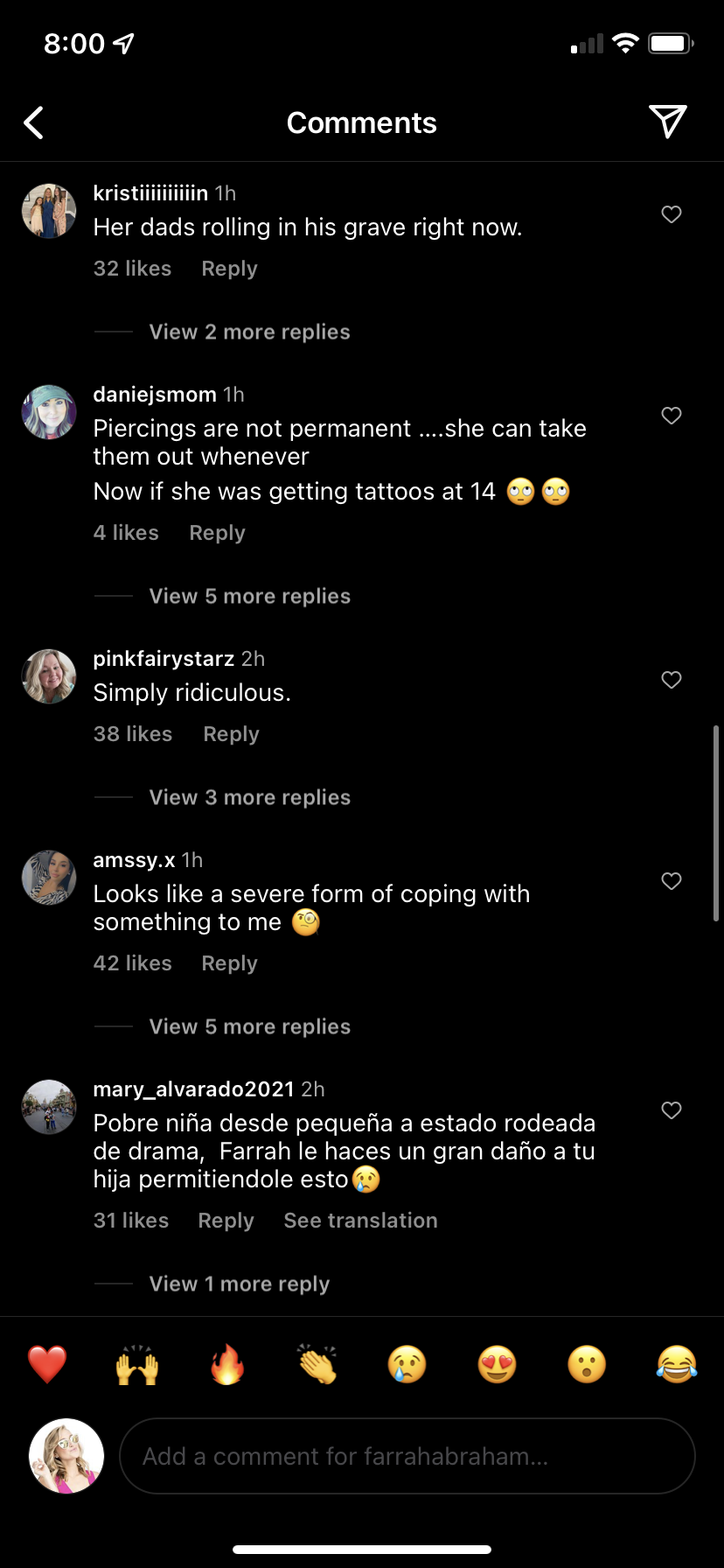Open the add a comment field
Viewport: 724px width, 1568px height.
click(x=407, y=1456)
